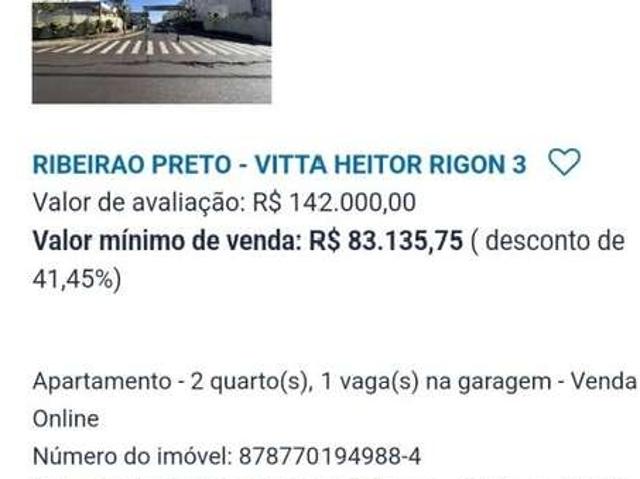
Task: Open the property street photo
Action: [x=151, y=52]
